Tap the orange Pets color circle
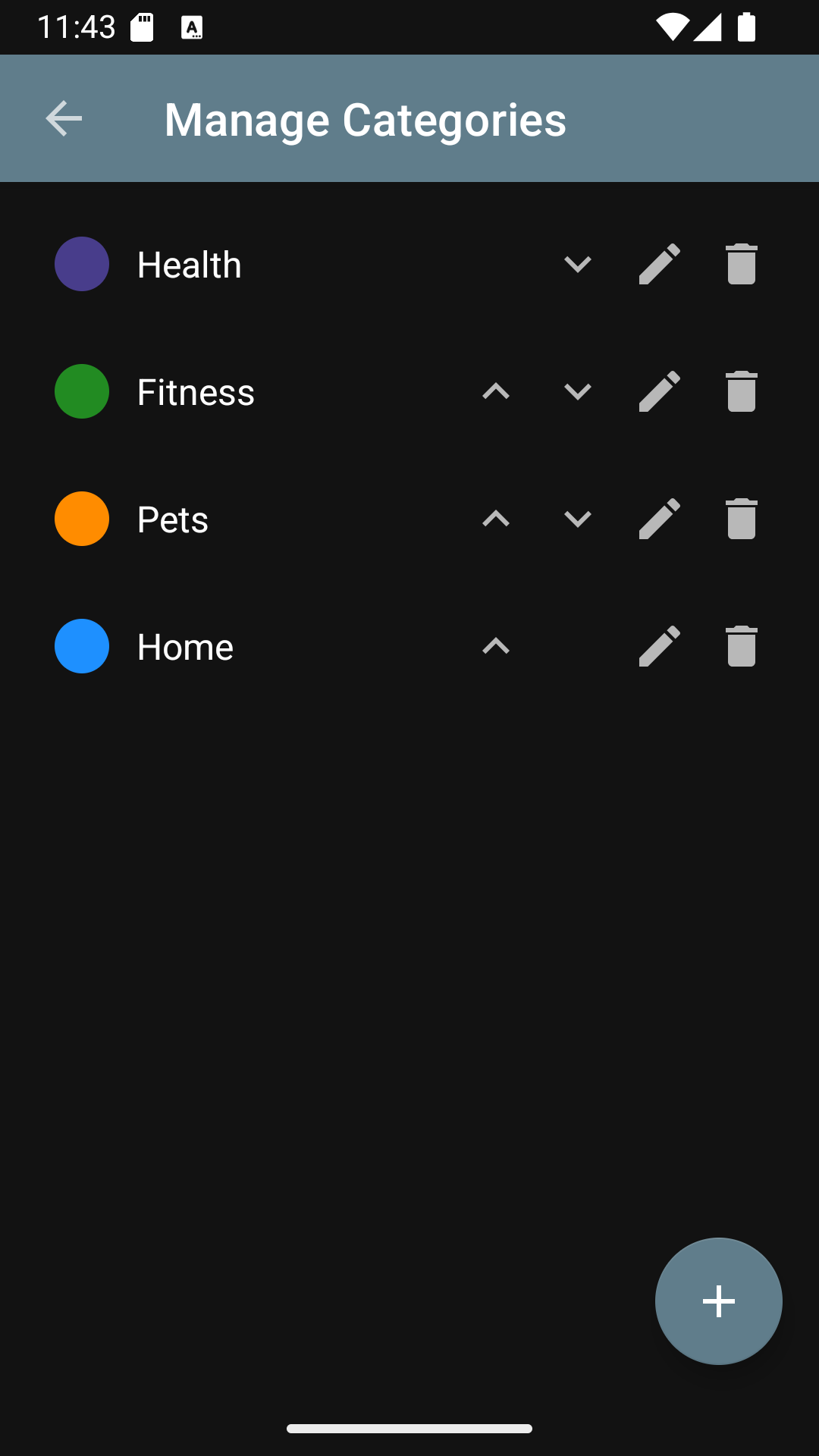The image size is (819, 1456). [81, 519]
